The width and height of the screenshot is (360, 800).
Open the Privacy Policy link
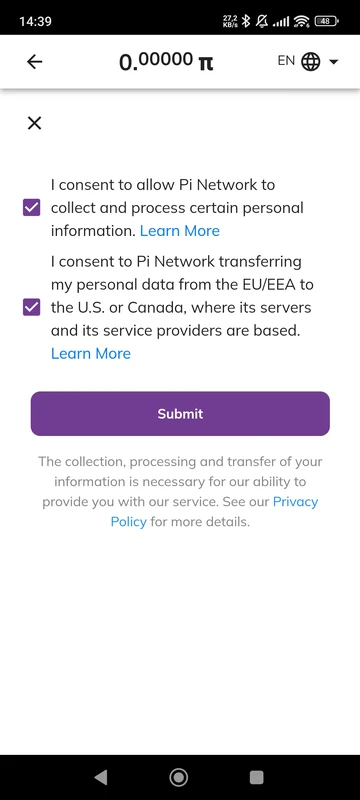(x=214, y=512)
